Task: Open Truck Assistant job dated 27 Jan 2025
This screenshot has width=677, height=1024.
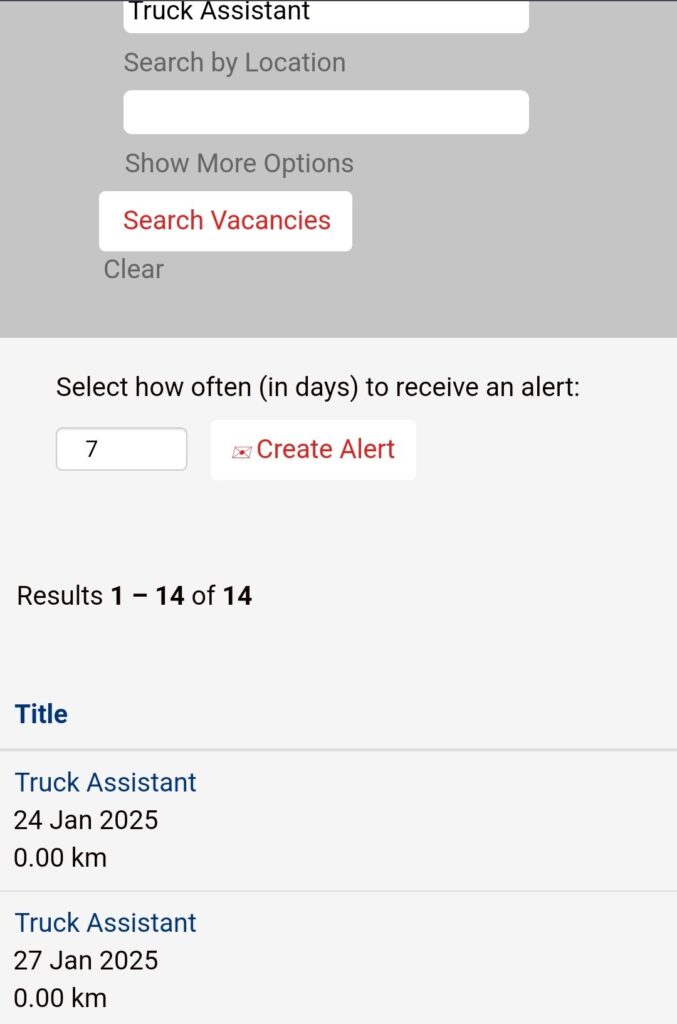Action: 105,922
